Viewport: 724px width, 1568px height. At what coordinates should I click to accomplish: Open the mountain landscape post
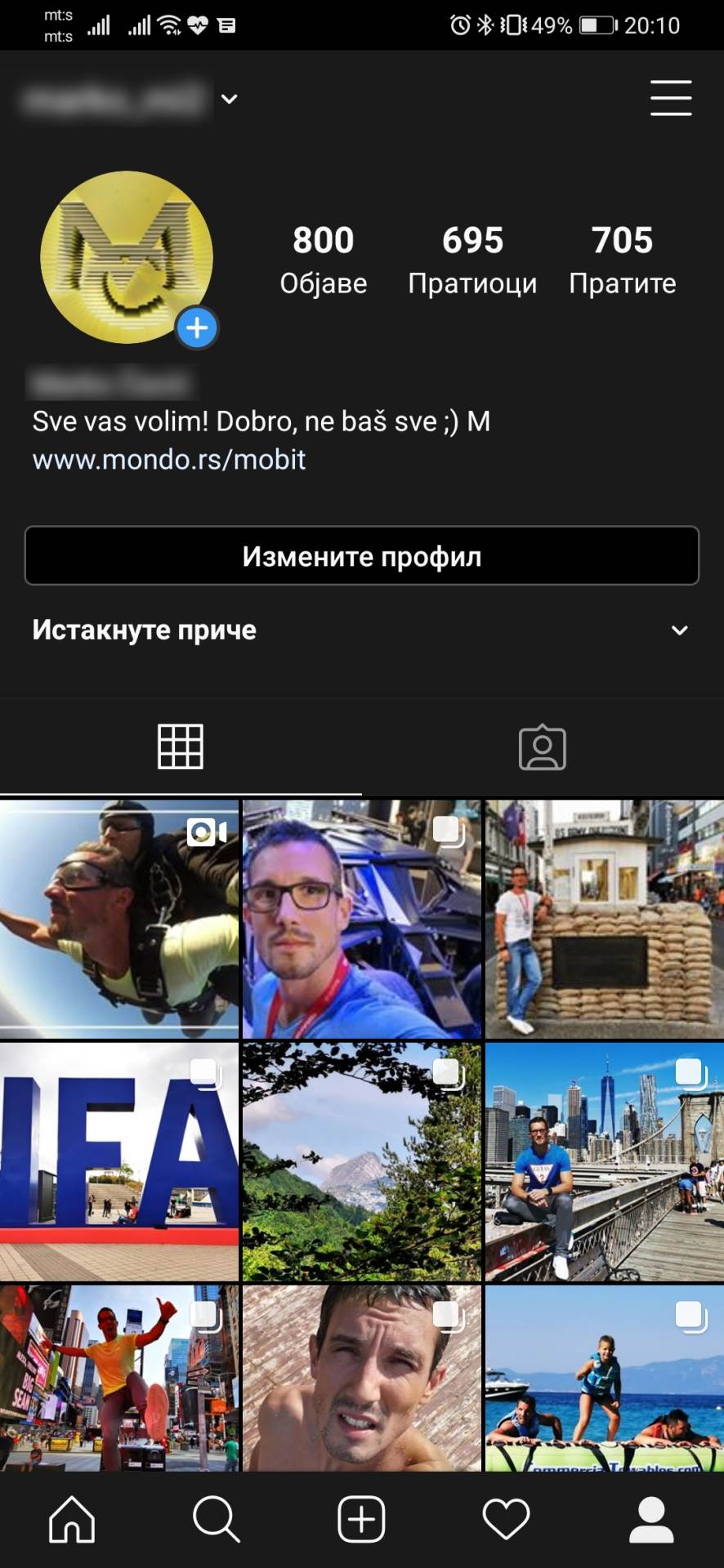362,1161
